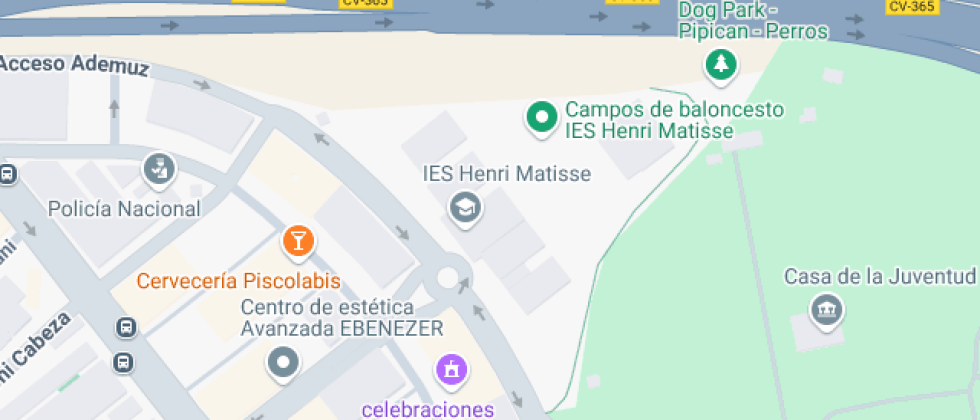The image size is (980, 420).
Task: Open the Dog Park Pipican tree marker
Action: (x=720, y=66)
